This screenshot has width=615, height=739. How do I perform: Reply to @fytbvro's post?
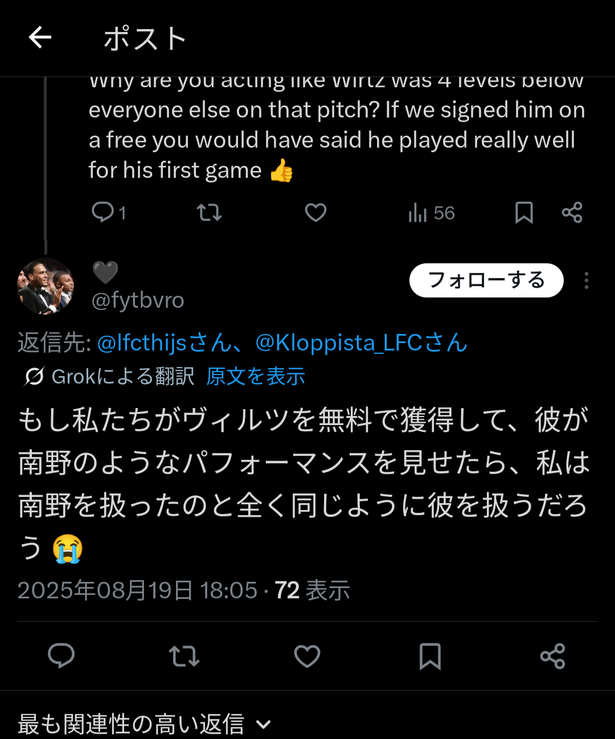point(62,655)
